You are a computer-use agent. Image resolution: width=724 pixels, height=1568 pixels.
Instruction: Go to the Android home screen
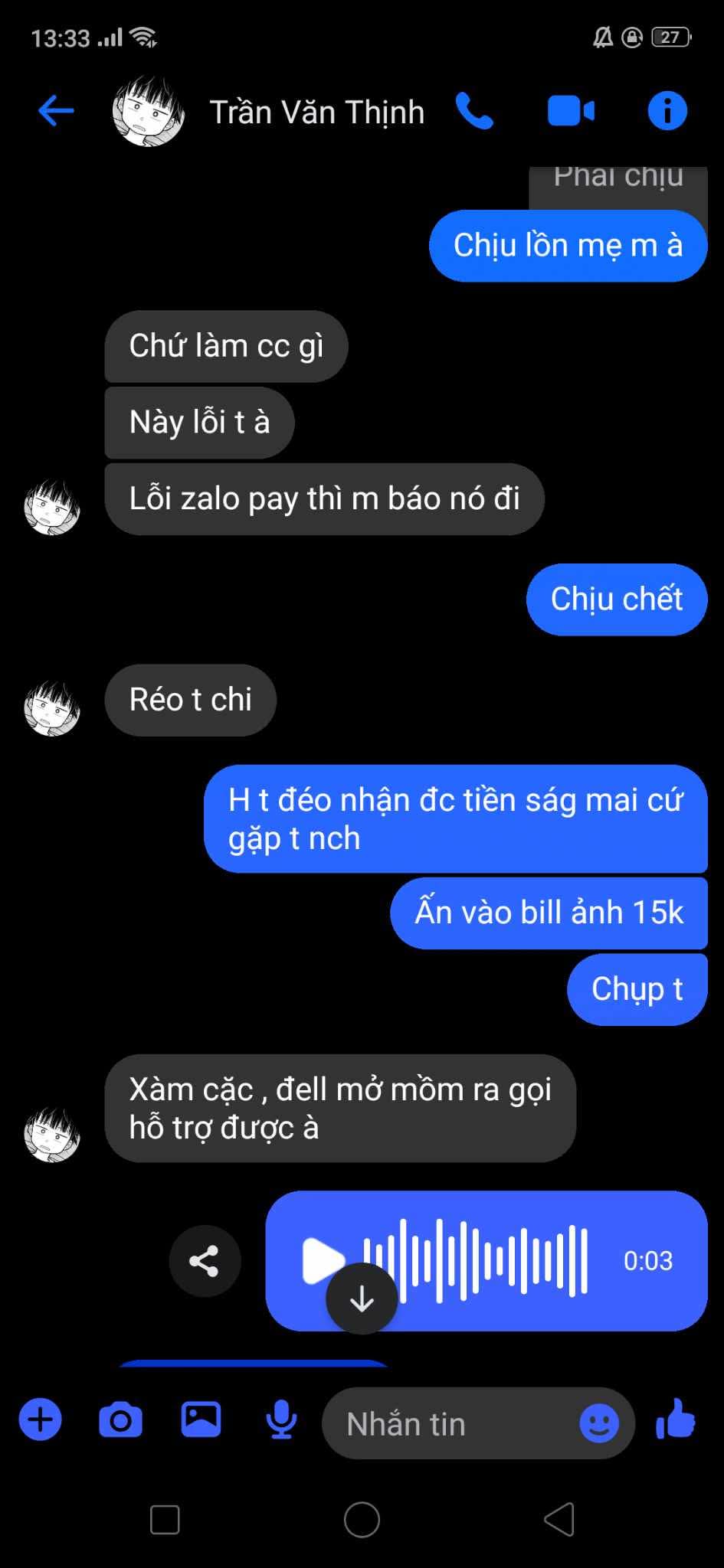click(362, 1520)
